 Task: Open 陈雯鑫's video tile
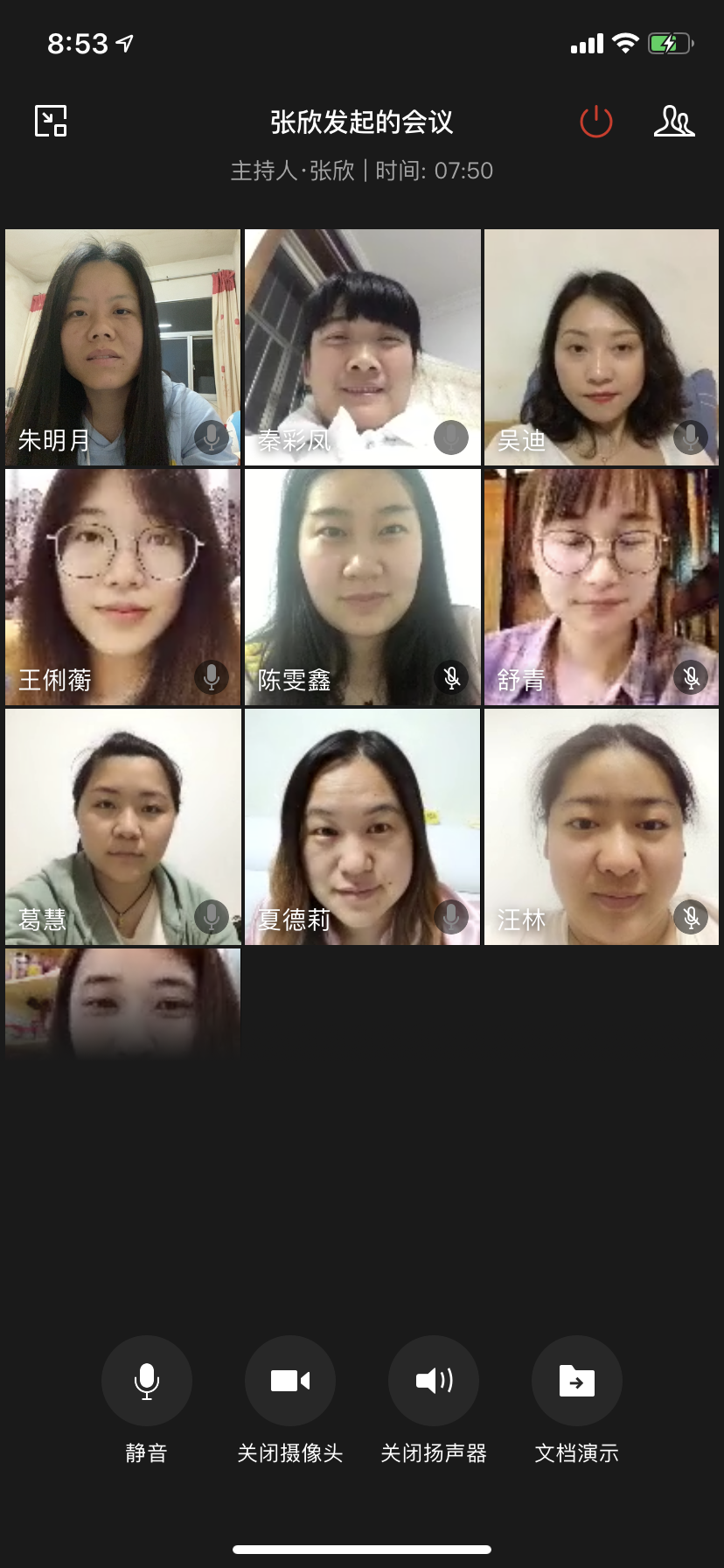pyautogui.click(x=362, y=587)
